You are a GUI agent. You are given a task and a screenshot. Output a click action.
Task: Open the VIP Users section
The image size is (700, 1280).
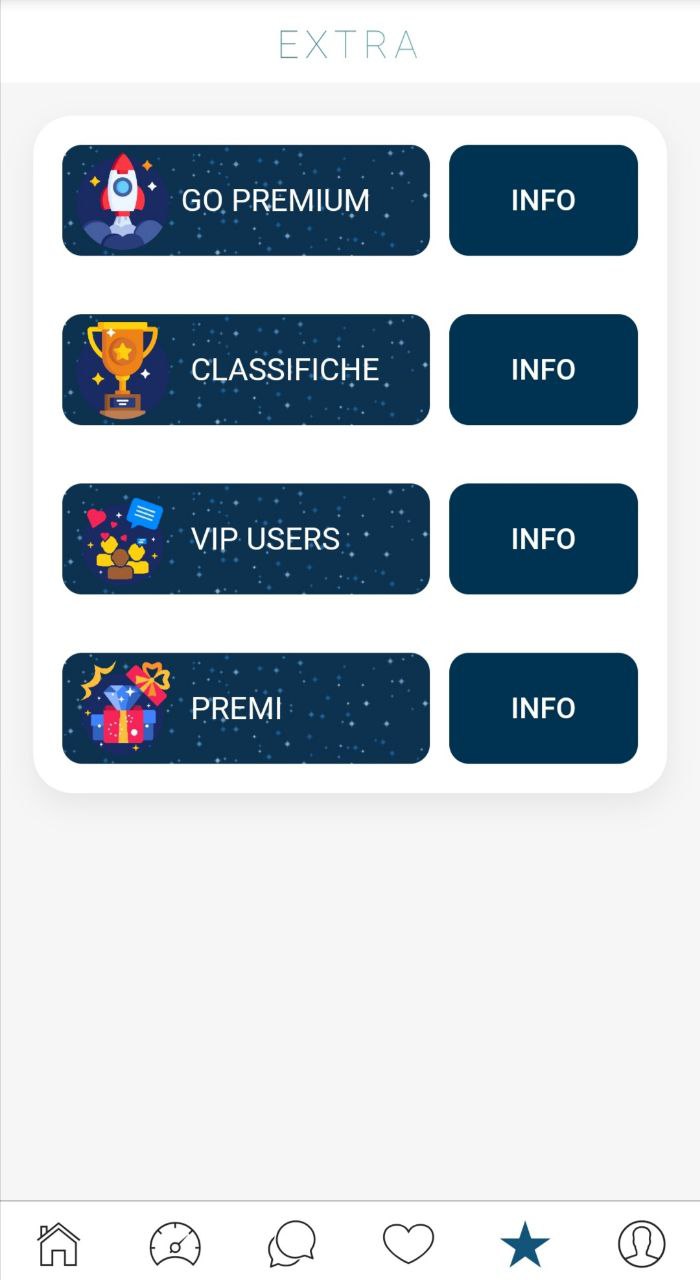tap(246, 539)
